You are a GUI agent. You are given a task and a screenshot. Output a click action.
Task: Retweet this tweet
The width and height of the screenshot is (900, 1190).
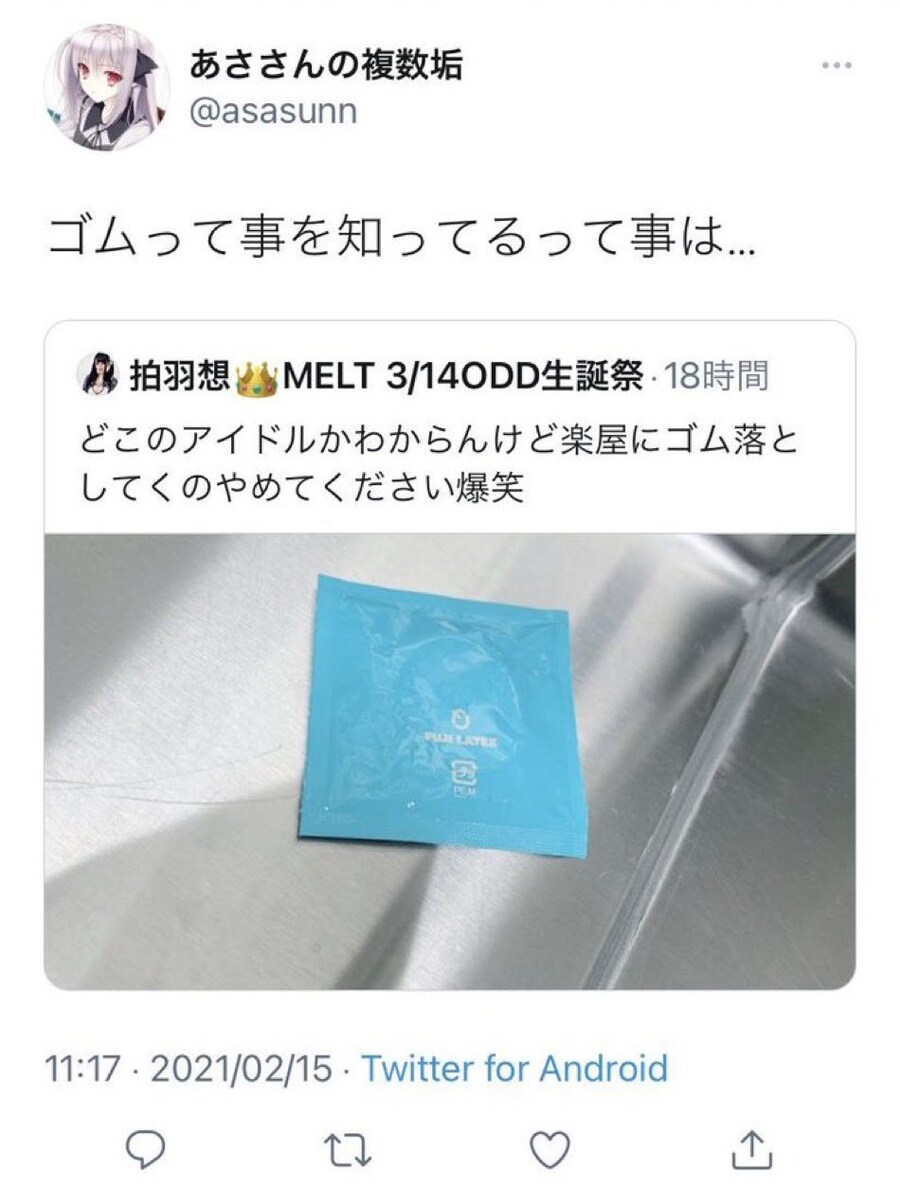point(347,1151)
